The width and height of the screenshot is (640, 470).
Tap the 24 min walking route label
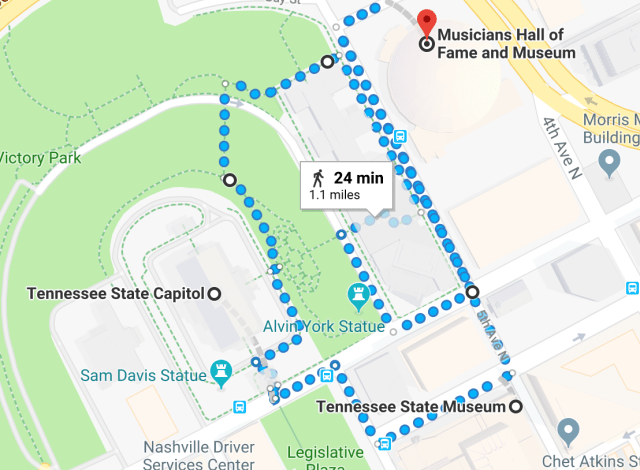pyautogui.click(x=347, y=185)
